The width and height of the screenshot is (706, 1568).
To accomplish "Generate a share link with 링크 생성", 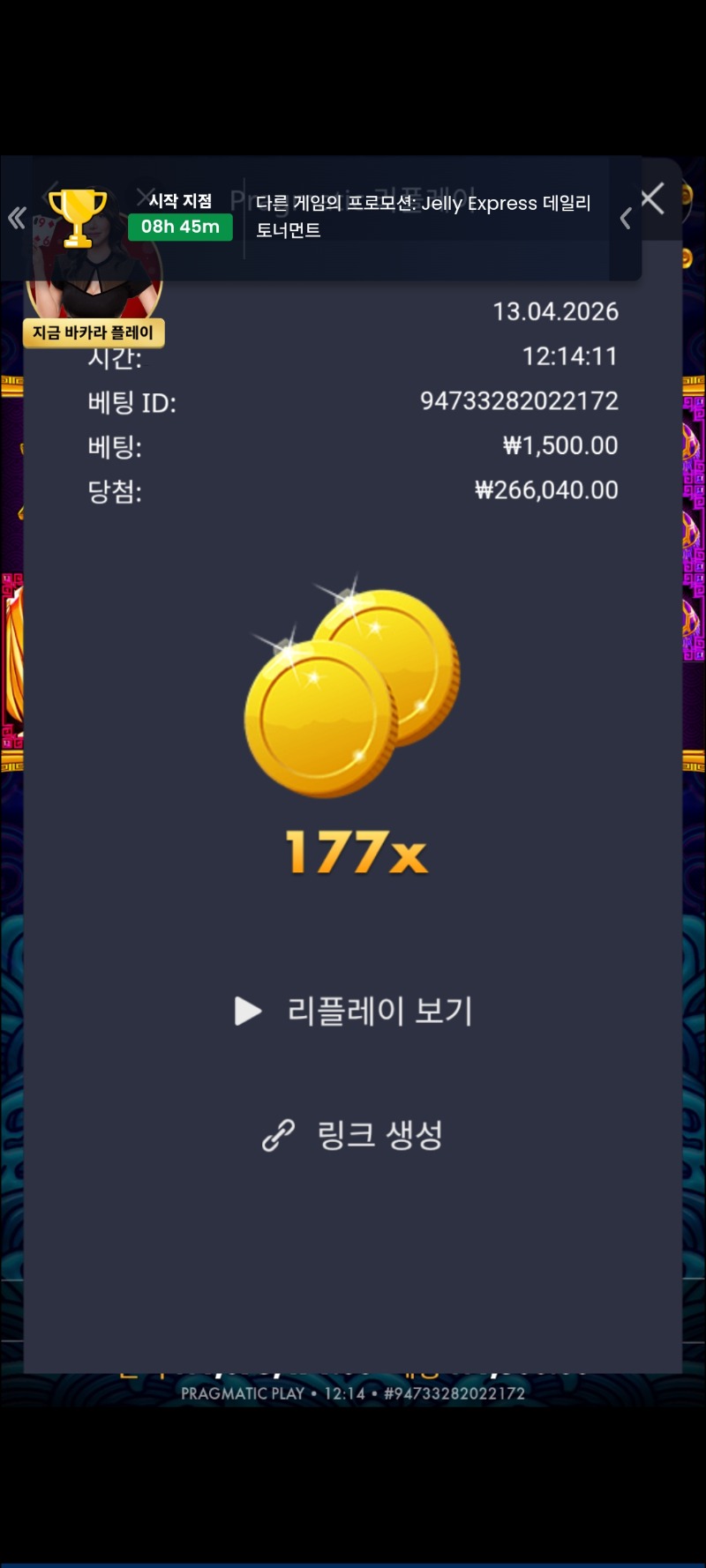I will (355, 1135).
